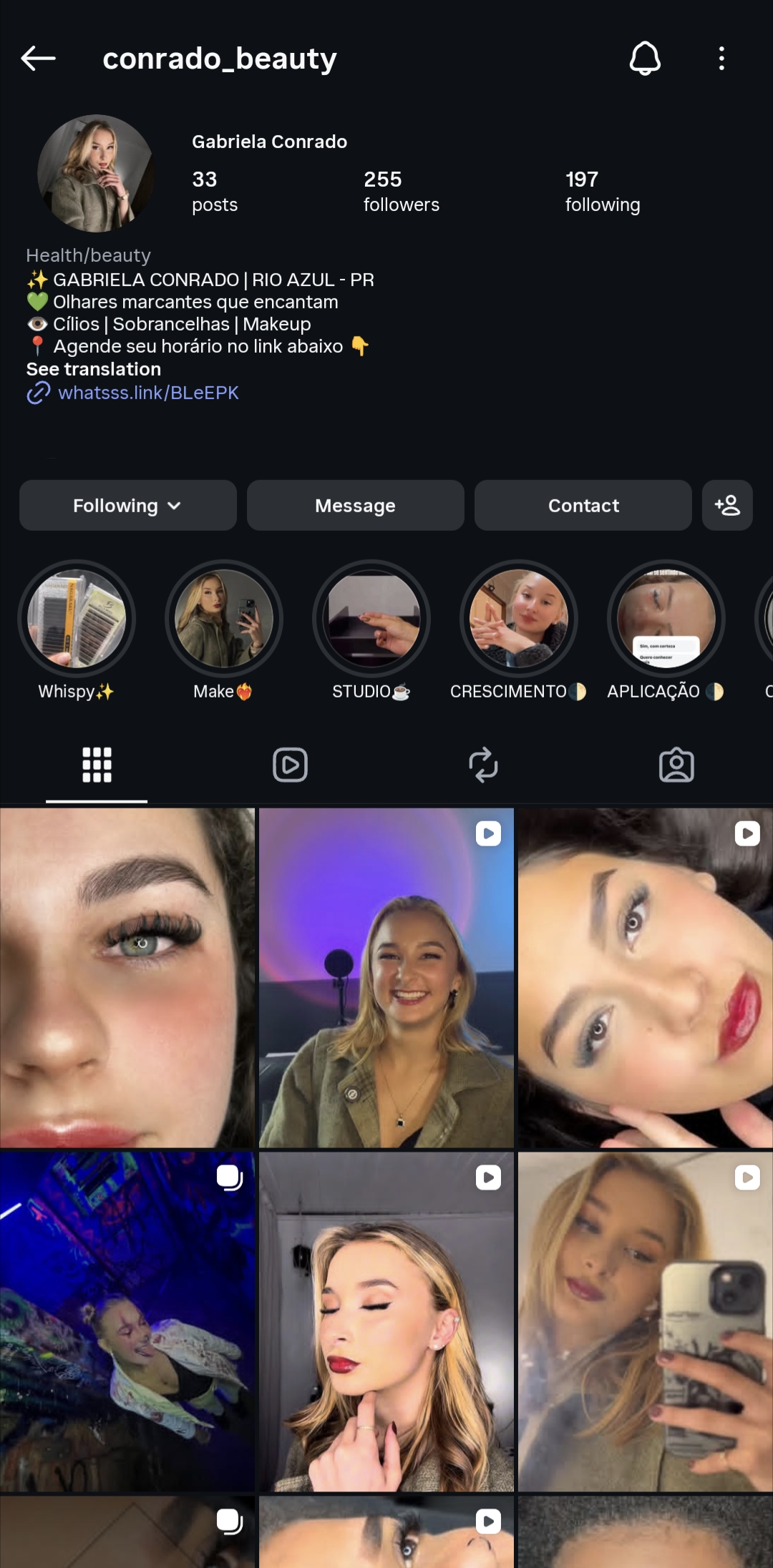Tap See translation in bio
773x1568 pixels.
[94, 369]
